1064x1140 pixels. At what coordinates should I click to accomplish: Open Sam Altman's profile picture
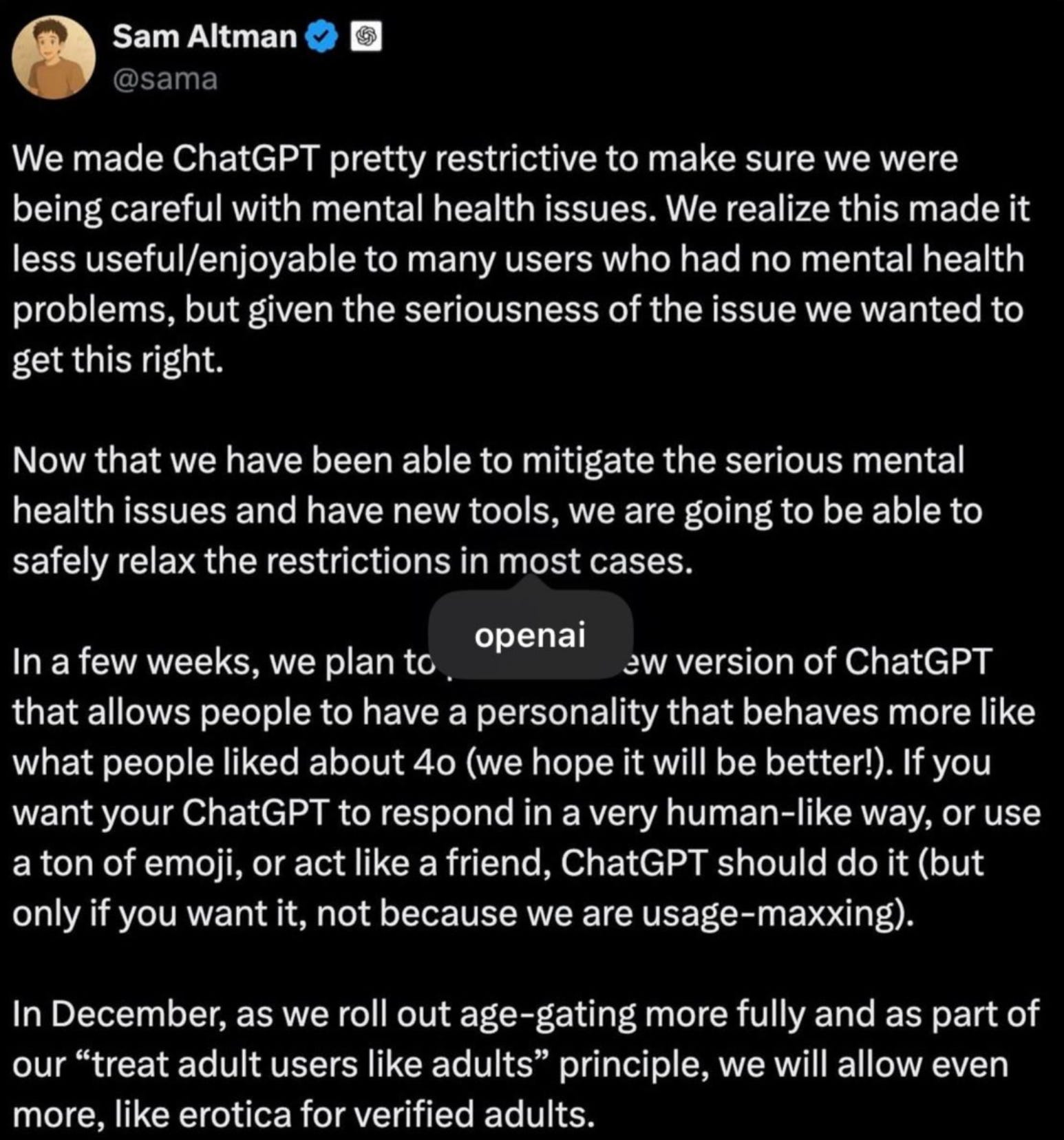(x=54, y=57)
